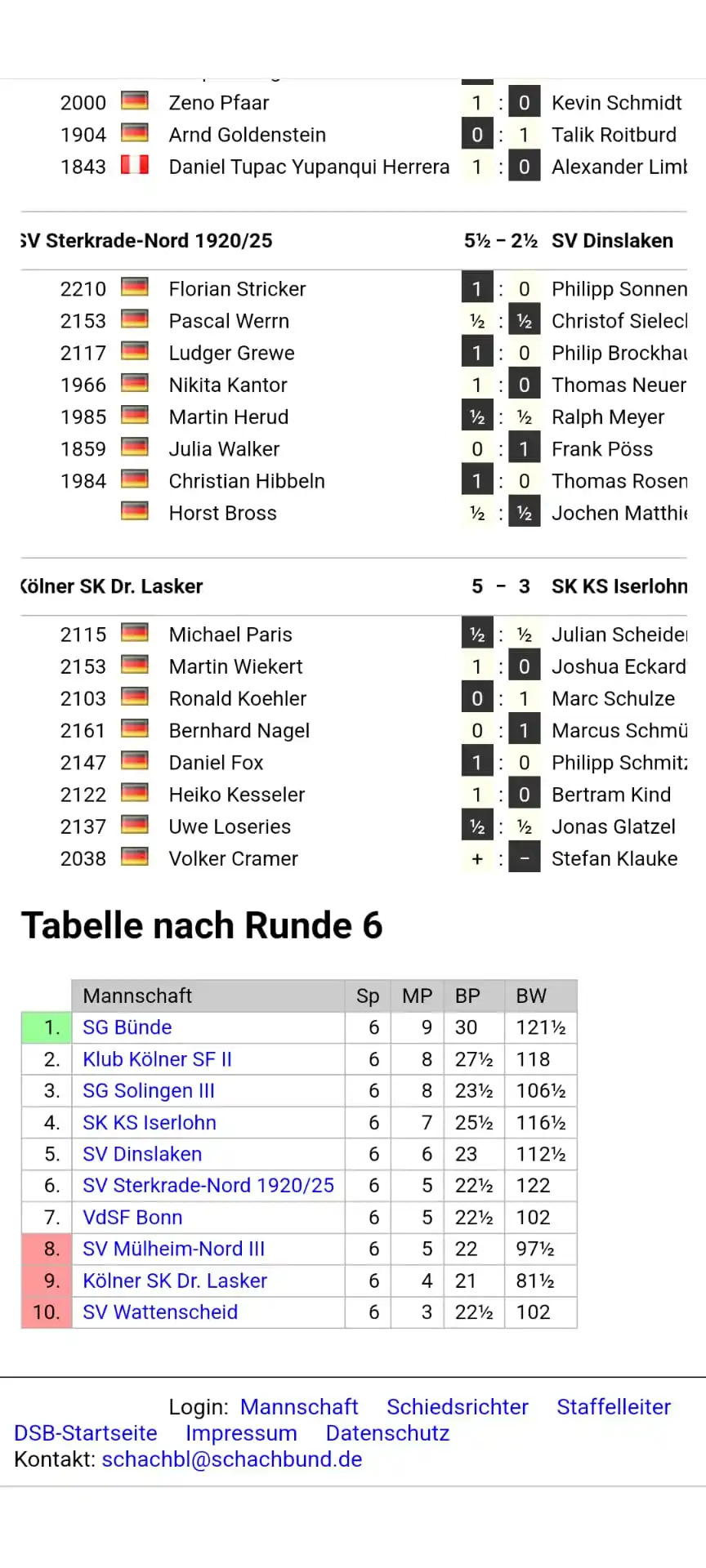The image size is (706, 1568).
Task: Open SV Mülheim-Nord III team link
Action: point(173,1249)
